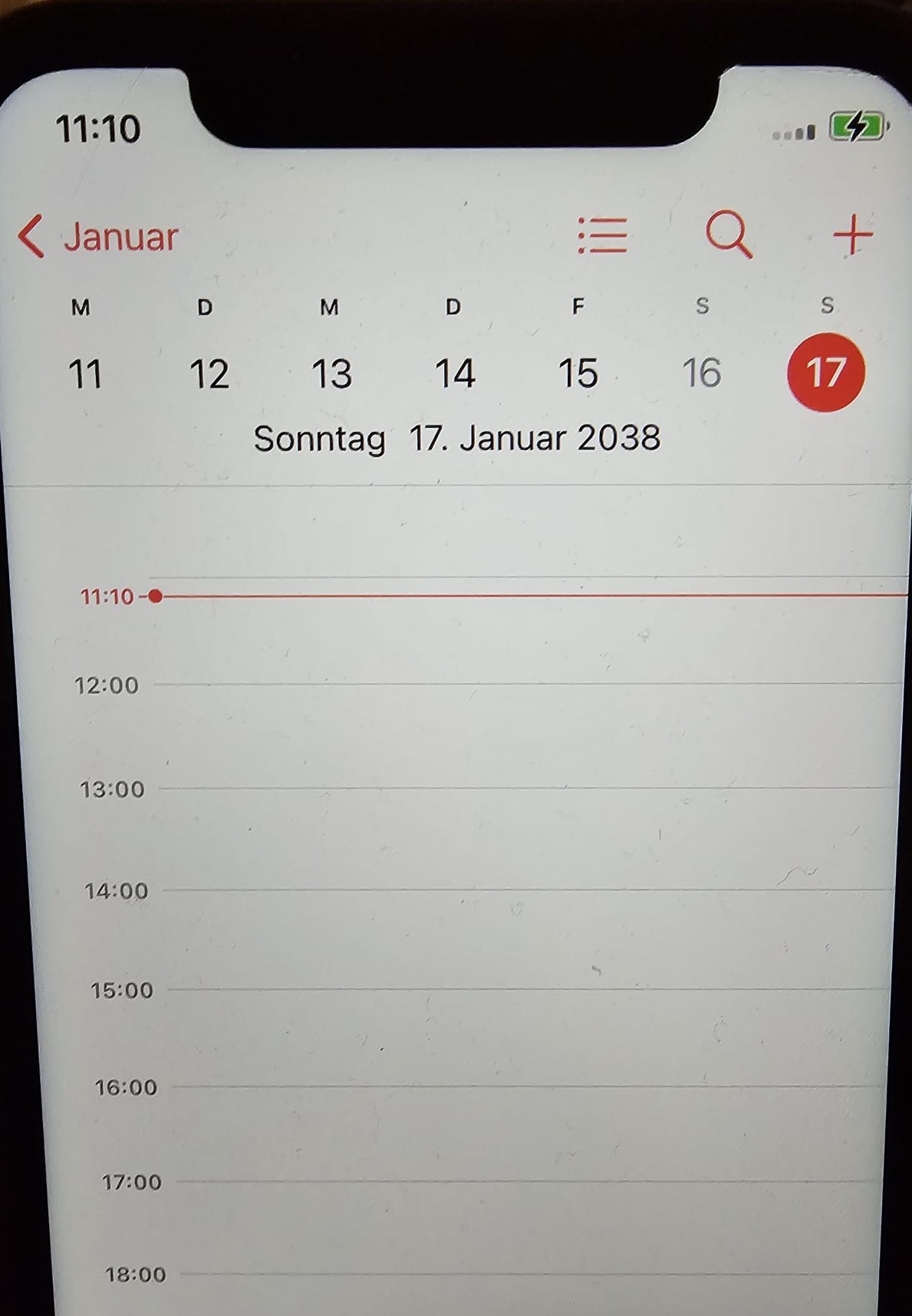This screenshot has width=912, height=1316.
Task: Tap the highlighted day 17
Action: tap(825, 373)
